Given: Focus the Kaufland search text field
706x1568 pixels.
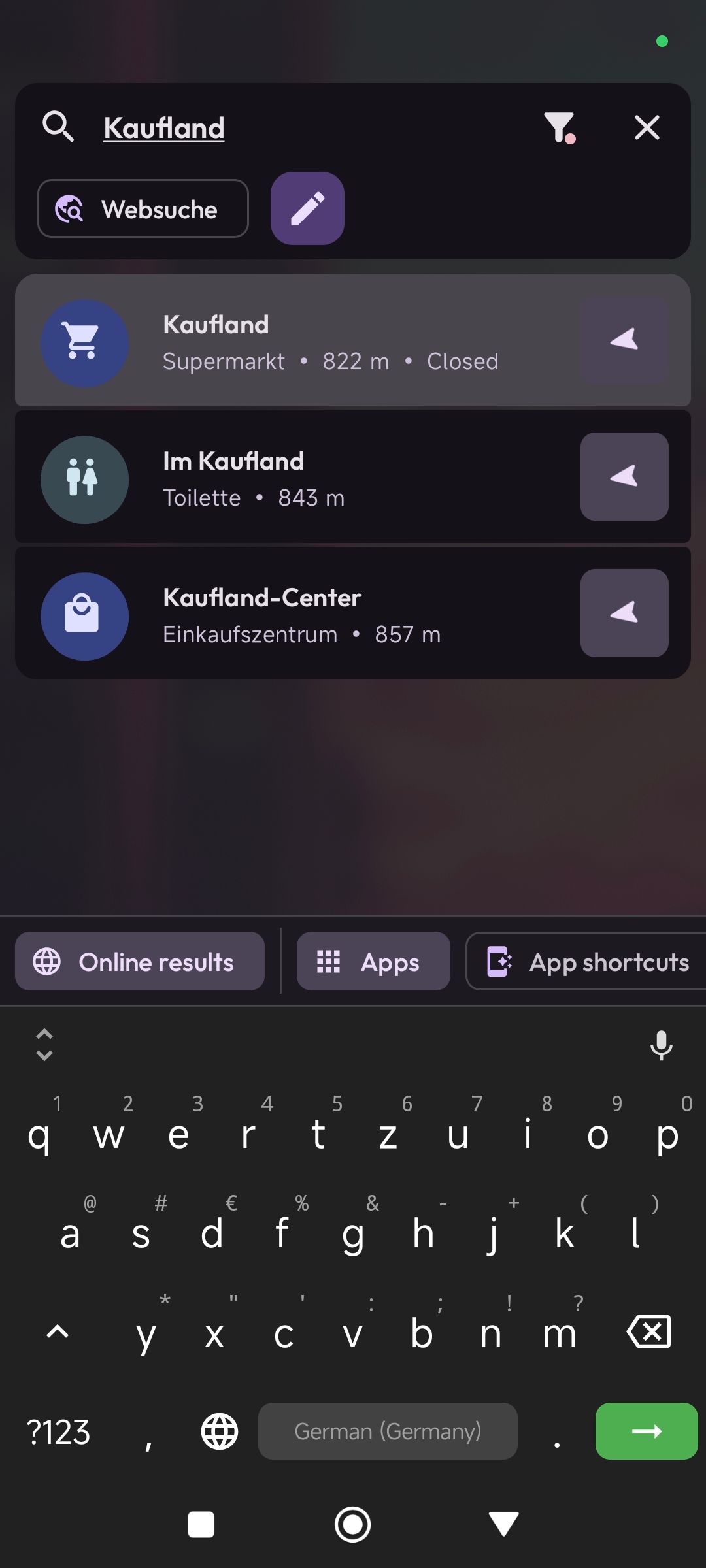Looking at the screenshot, I should pos(314,127).
